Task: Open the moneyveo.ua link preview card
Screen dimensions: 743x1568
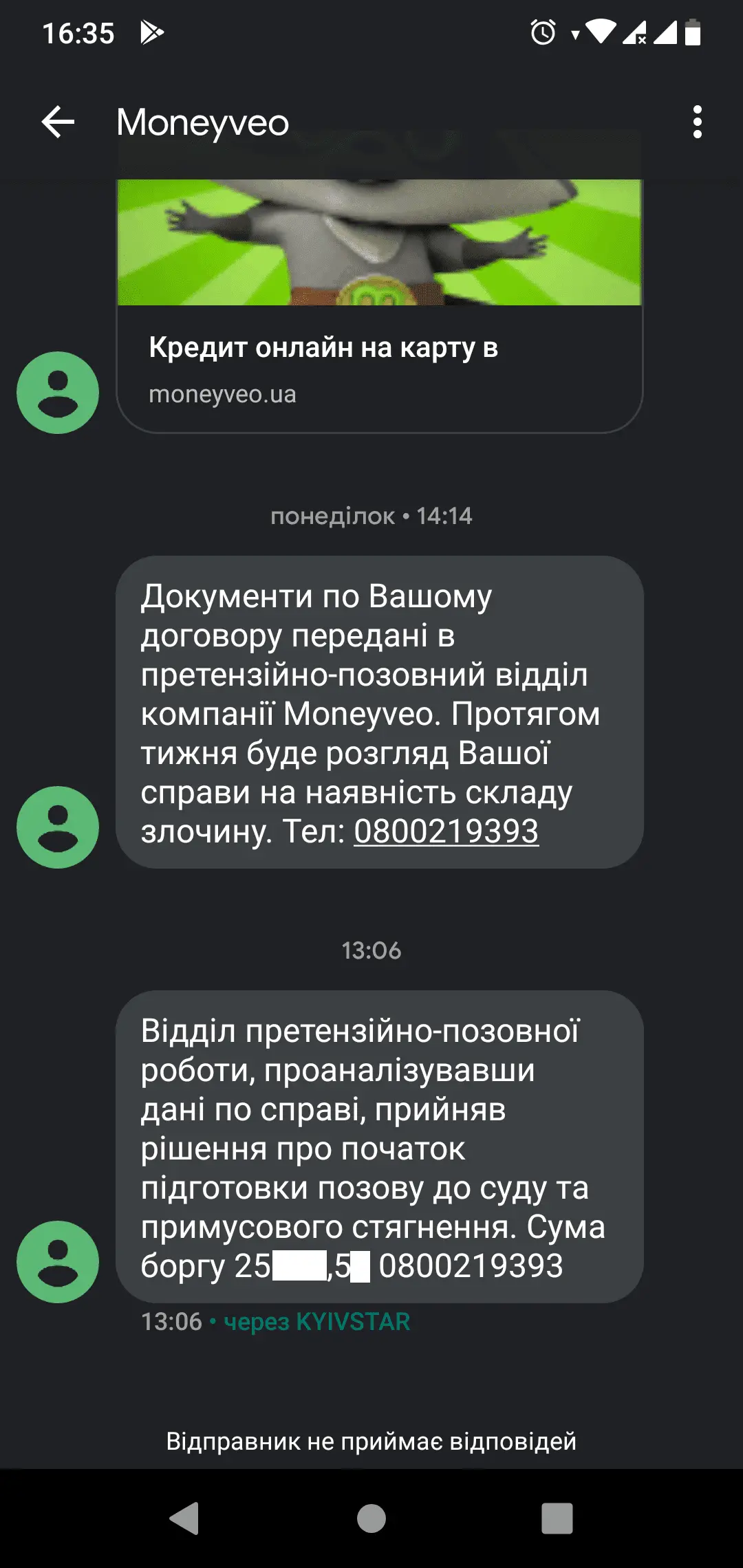Action: pyautogui.click(x=379, y=369)
